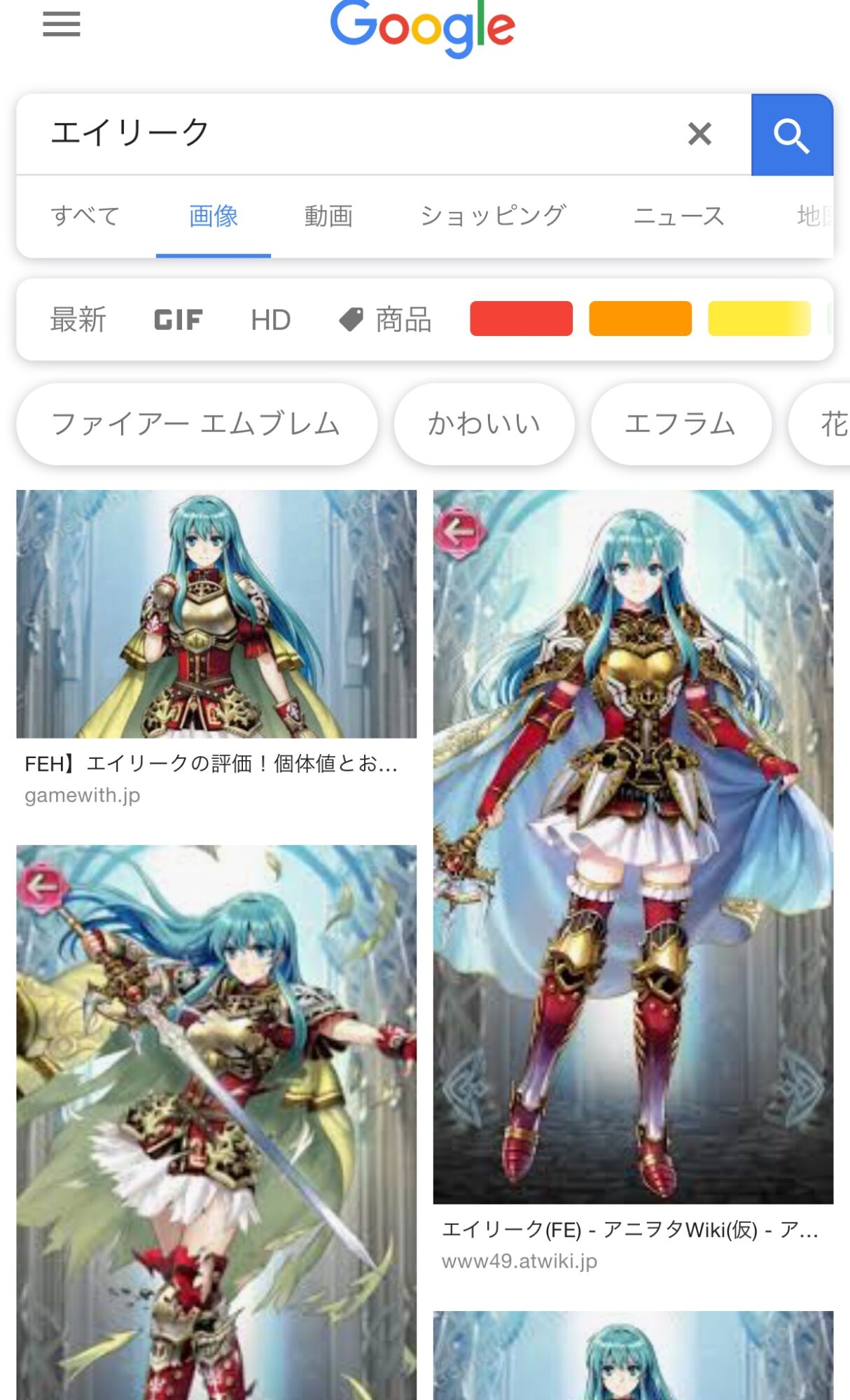Filter results to HD images
The width and height of the screenshot is (850, 1400).
271,320
